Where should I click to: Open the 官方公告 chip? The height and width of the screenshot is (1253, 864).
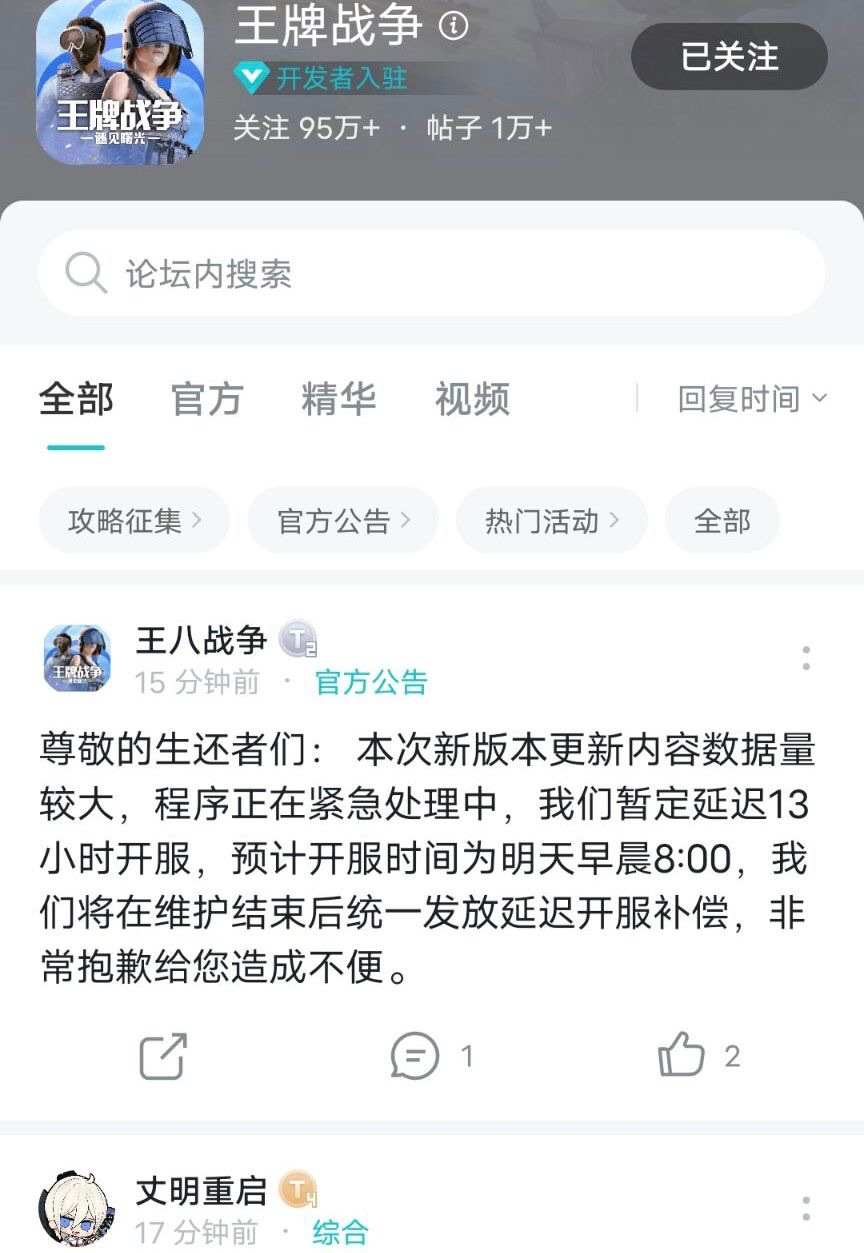343,521
